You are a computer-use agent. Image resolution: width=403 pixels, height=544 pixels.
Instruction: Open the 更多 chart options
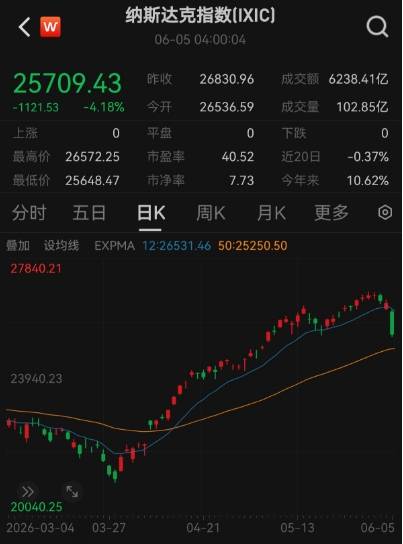331,212
